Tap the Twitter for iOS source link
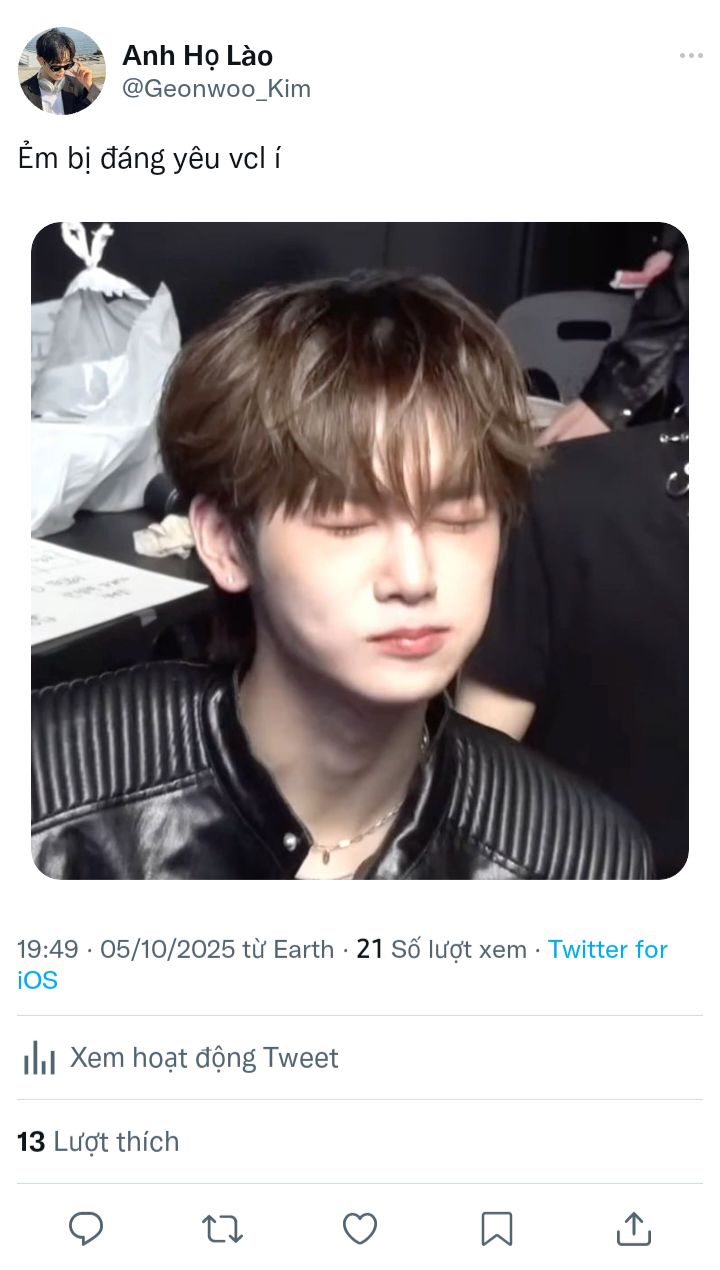 tap(607, 949)
